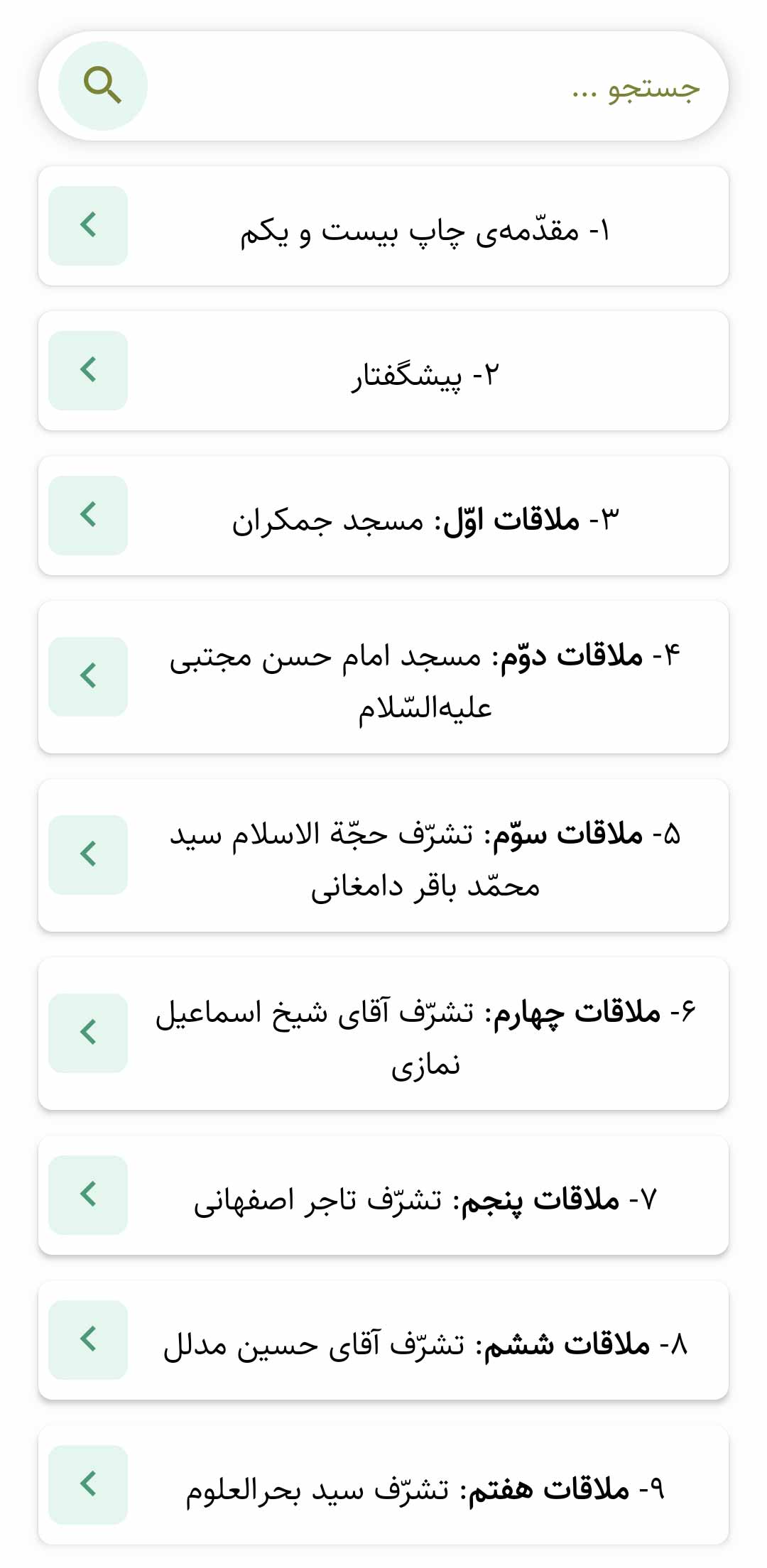The width and height of the screenshot is (767, 1568).
Task: Open ملاقات اوّل: مسجد جمکران
Action: tap(383, 516)
